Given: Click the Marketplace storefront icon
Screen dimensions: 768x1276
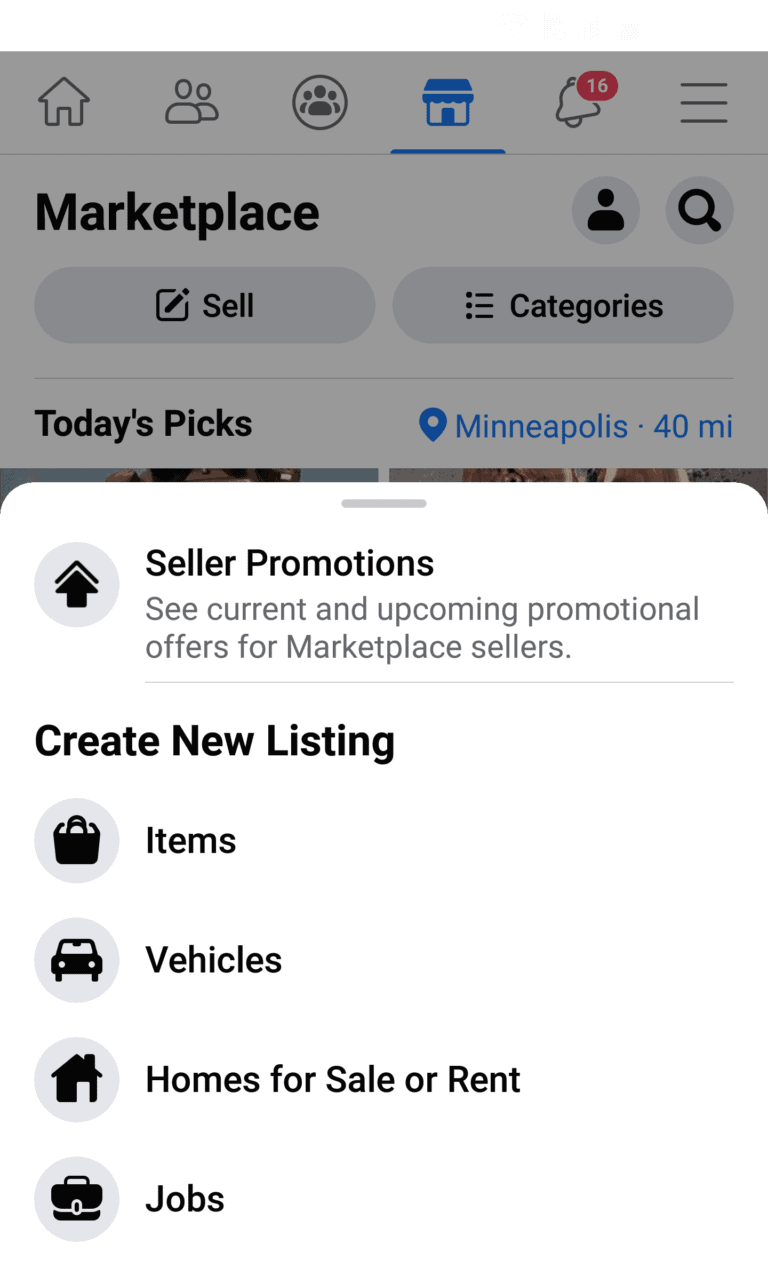Looking at the screenshot, I should (448, 101).
